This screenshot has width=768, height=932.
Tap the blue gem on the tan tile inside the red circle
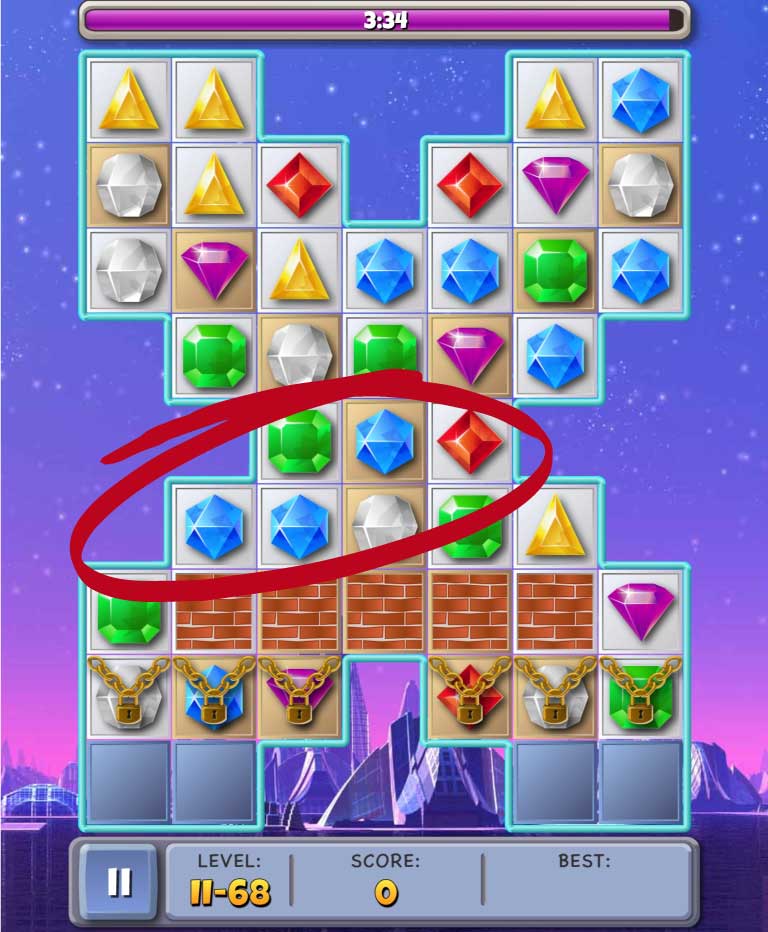point(385,442)
